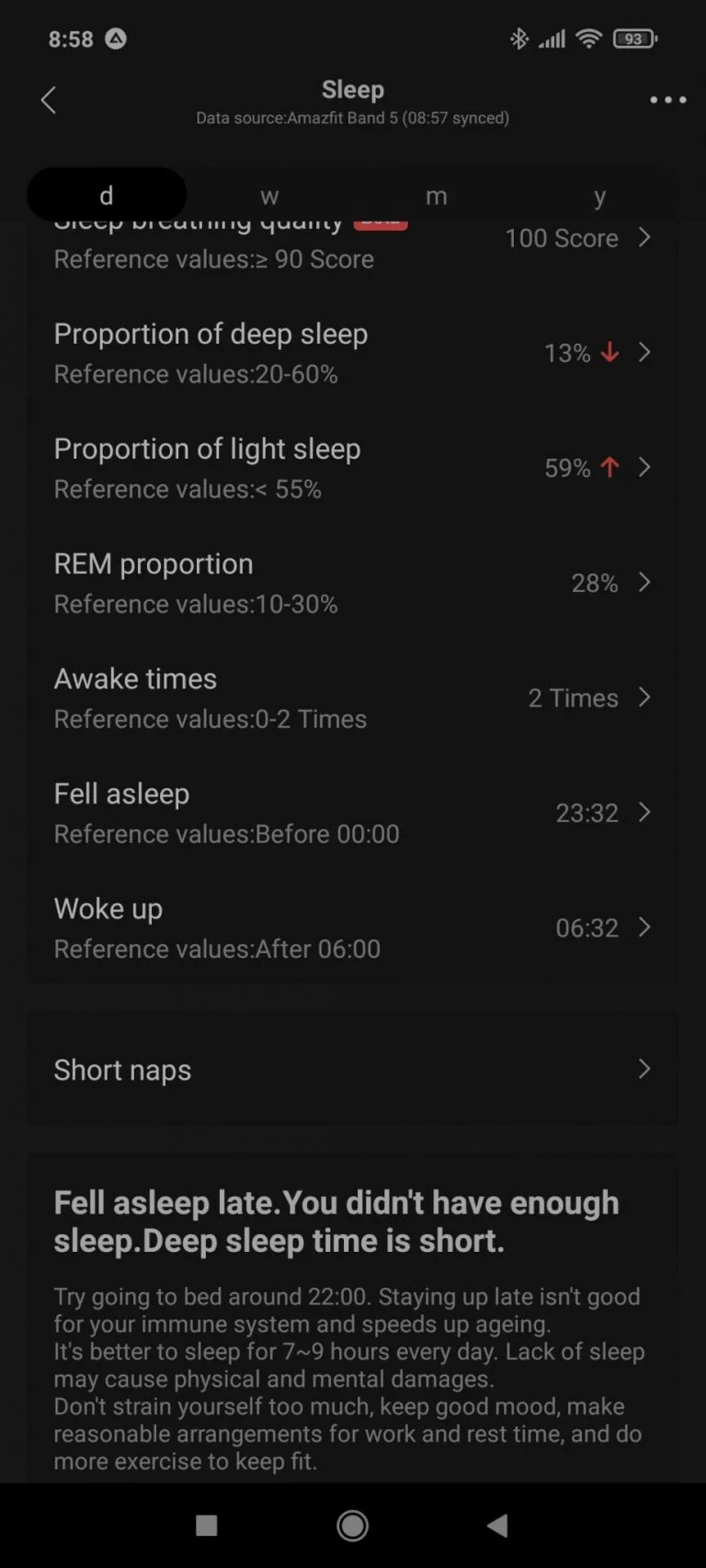Expand the REM proportion details
The image size is (706, 1568).
coord(644,582)
